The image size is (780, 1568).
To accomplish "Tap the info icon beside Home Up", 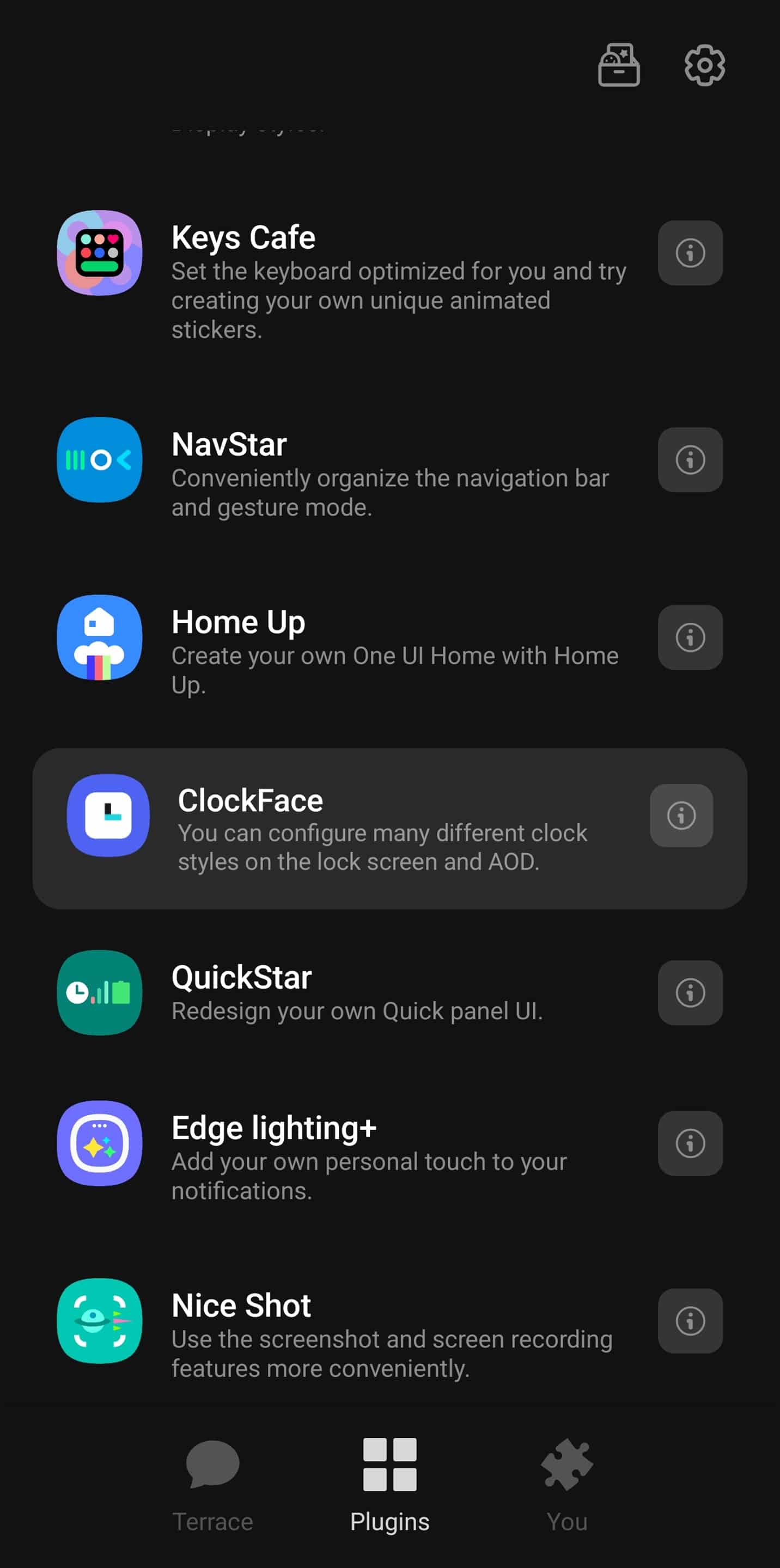I will click(x=690, y=638).
